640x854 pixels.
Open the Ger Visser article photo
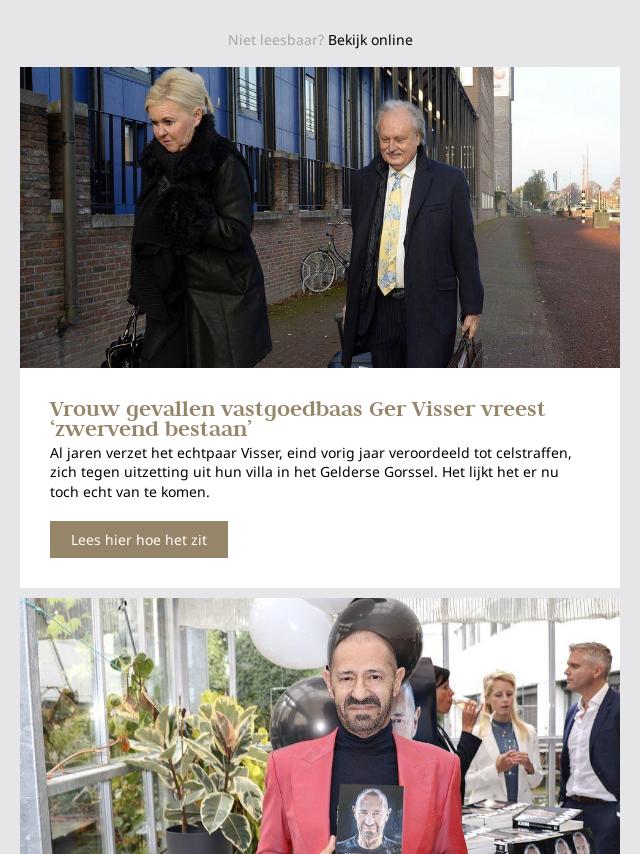[x=320, y=217]
